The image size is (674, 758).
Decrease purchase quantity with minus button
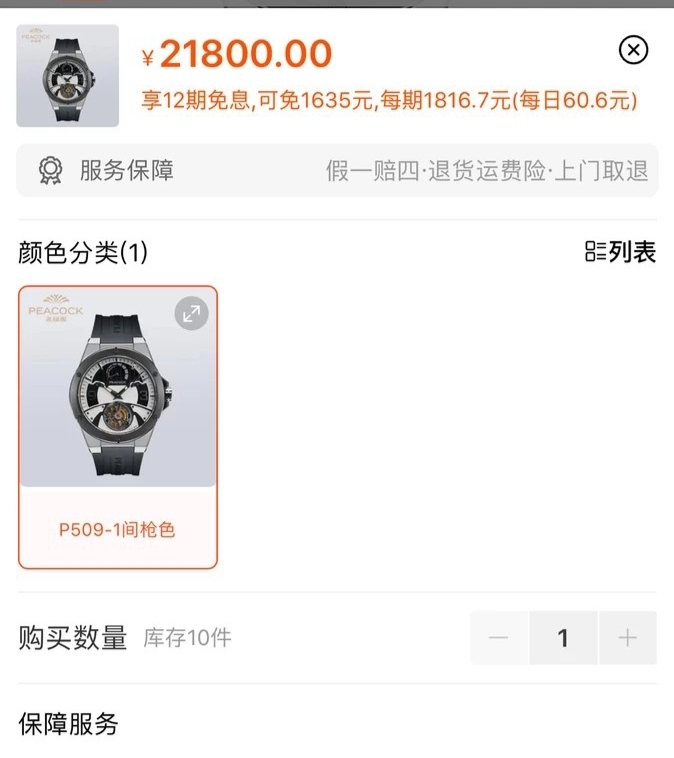(x=499, y=638)
